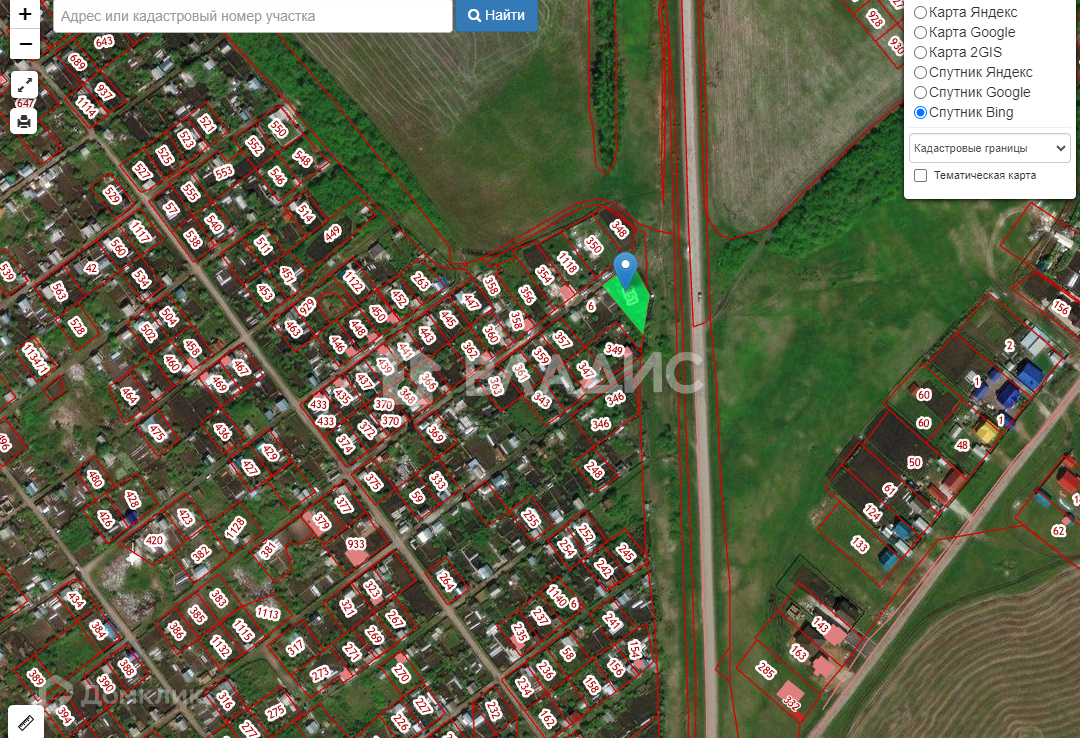Zoom out of the map
The width and height of the screenshot is (1080, 738).
coord(25,45)
